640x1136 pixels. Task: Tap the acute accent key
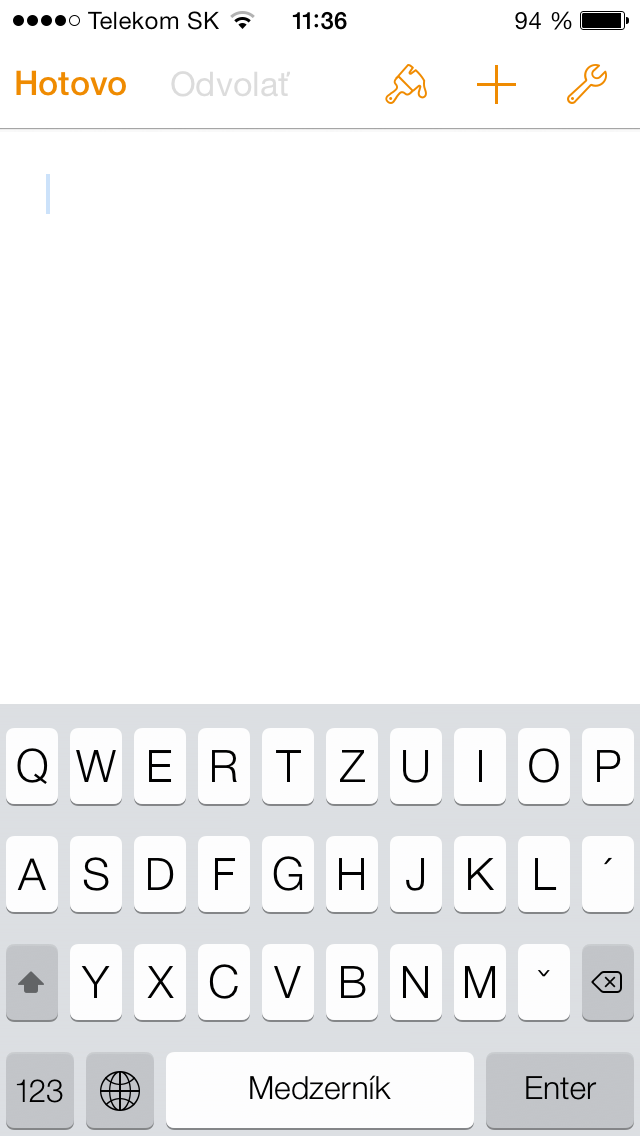point(607,874)
